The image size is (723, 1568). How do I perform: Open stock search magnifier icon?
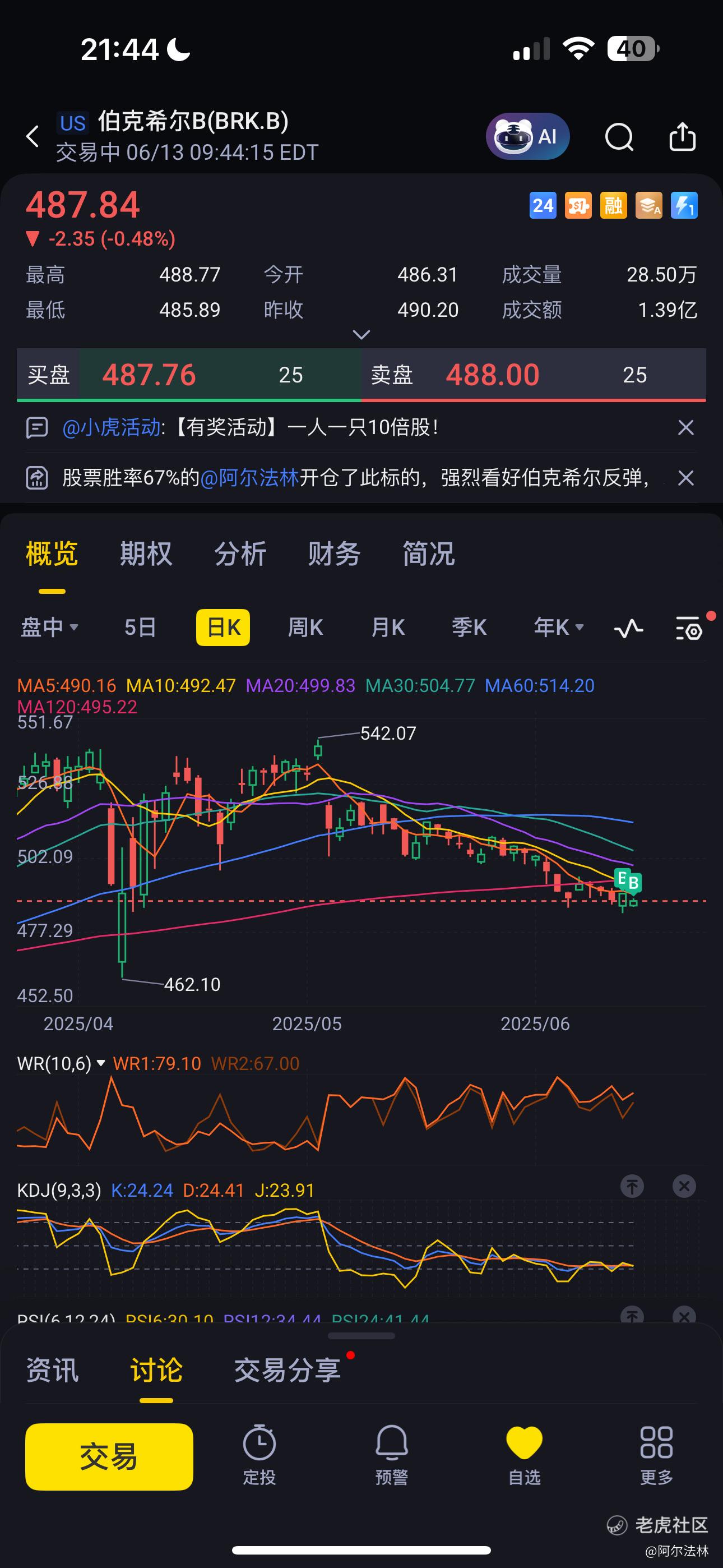[x=619, y=136]
